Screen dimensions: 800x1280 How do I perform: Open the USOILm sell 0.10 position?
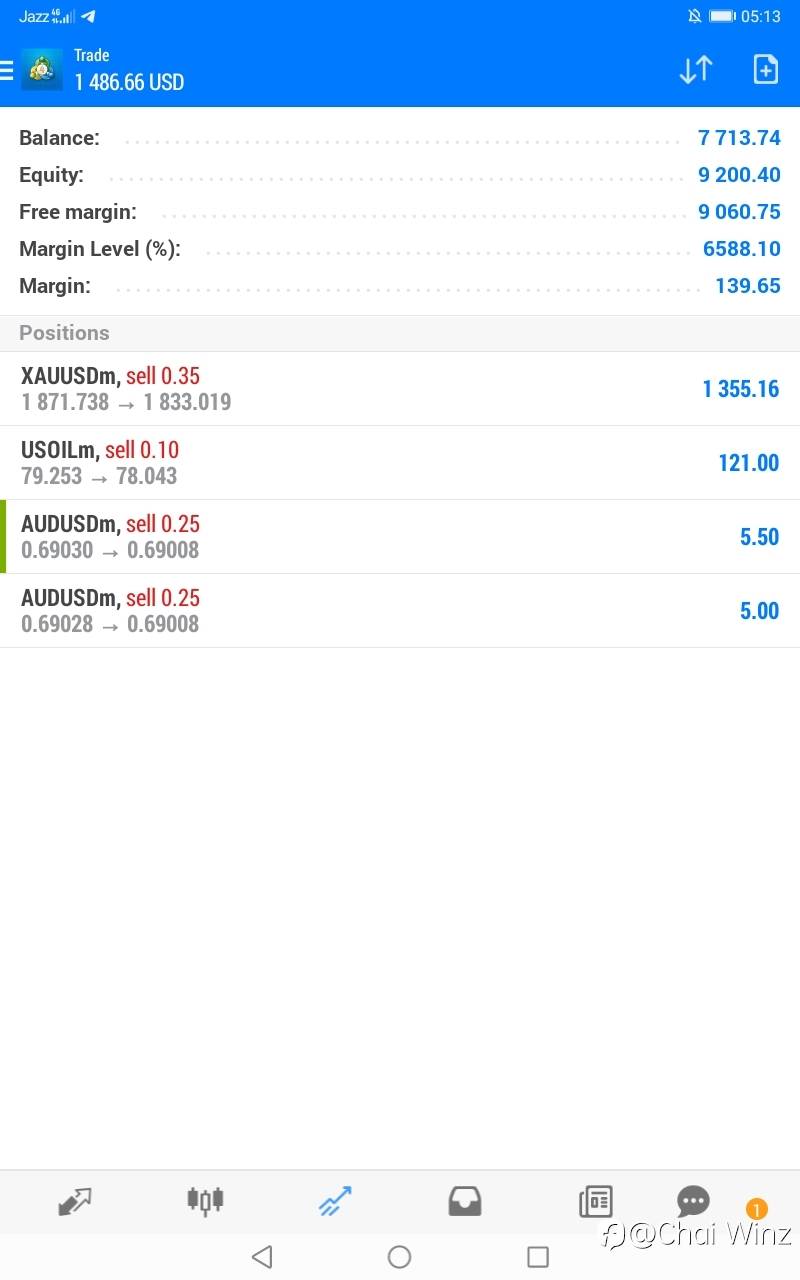400,463
